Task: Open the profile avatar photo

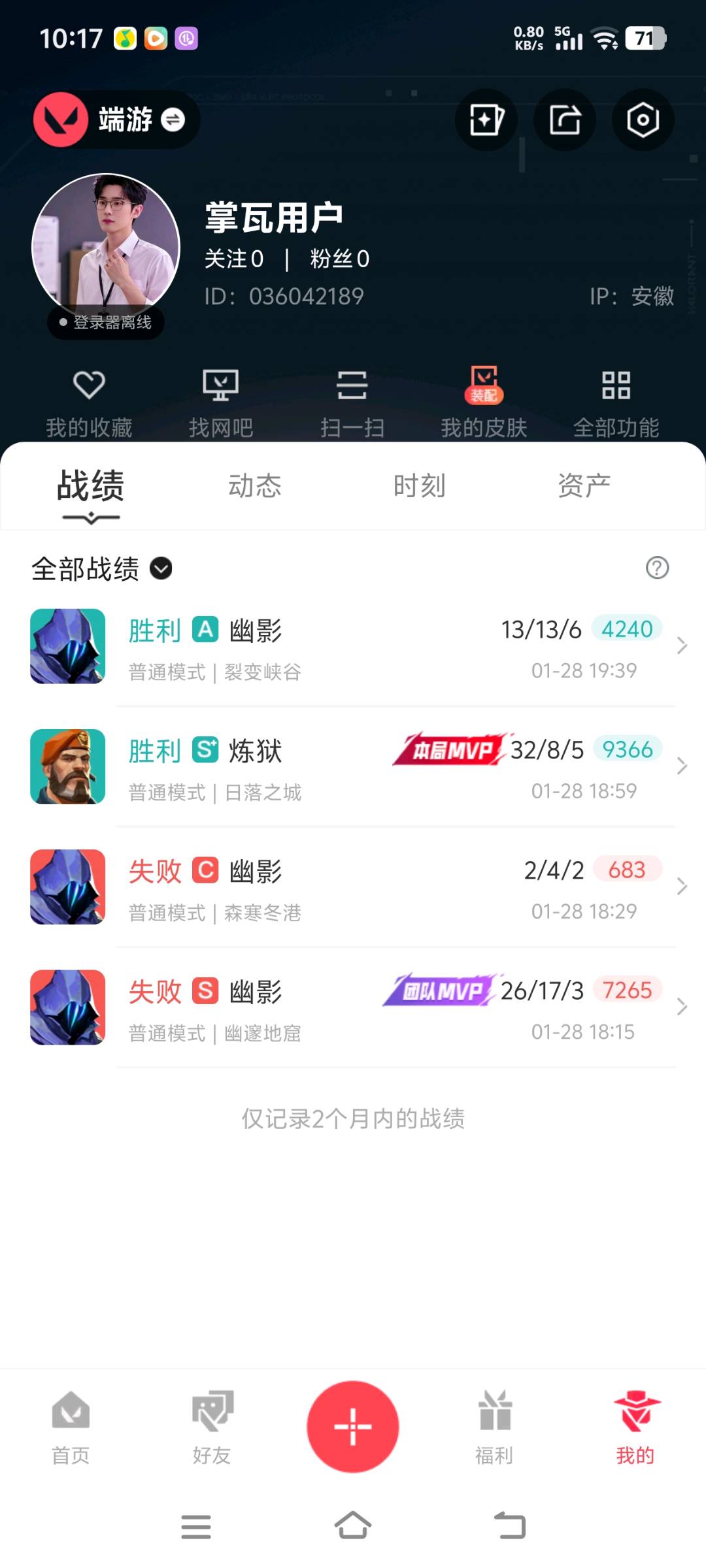Action: coord(106,247)
